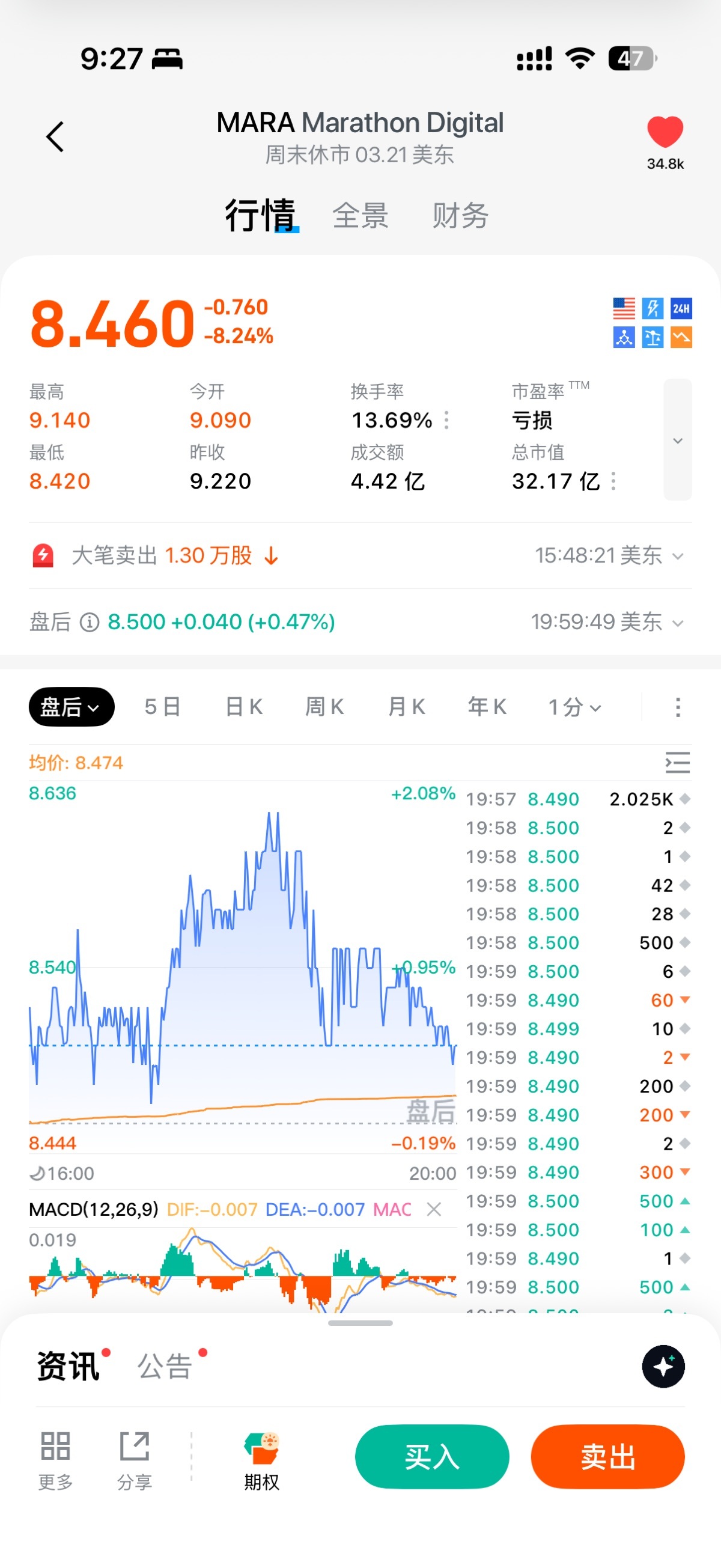Open the 盘后 info icon
The width and height of the screenshot is (721, 1568).
[90, 622]
